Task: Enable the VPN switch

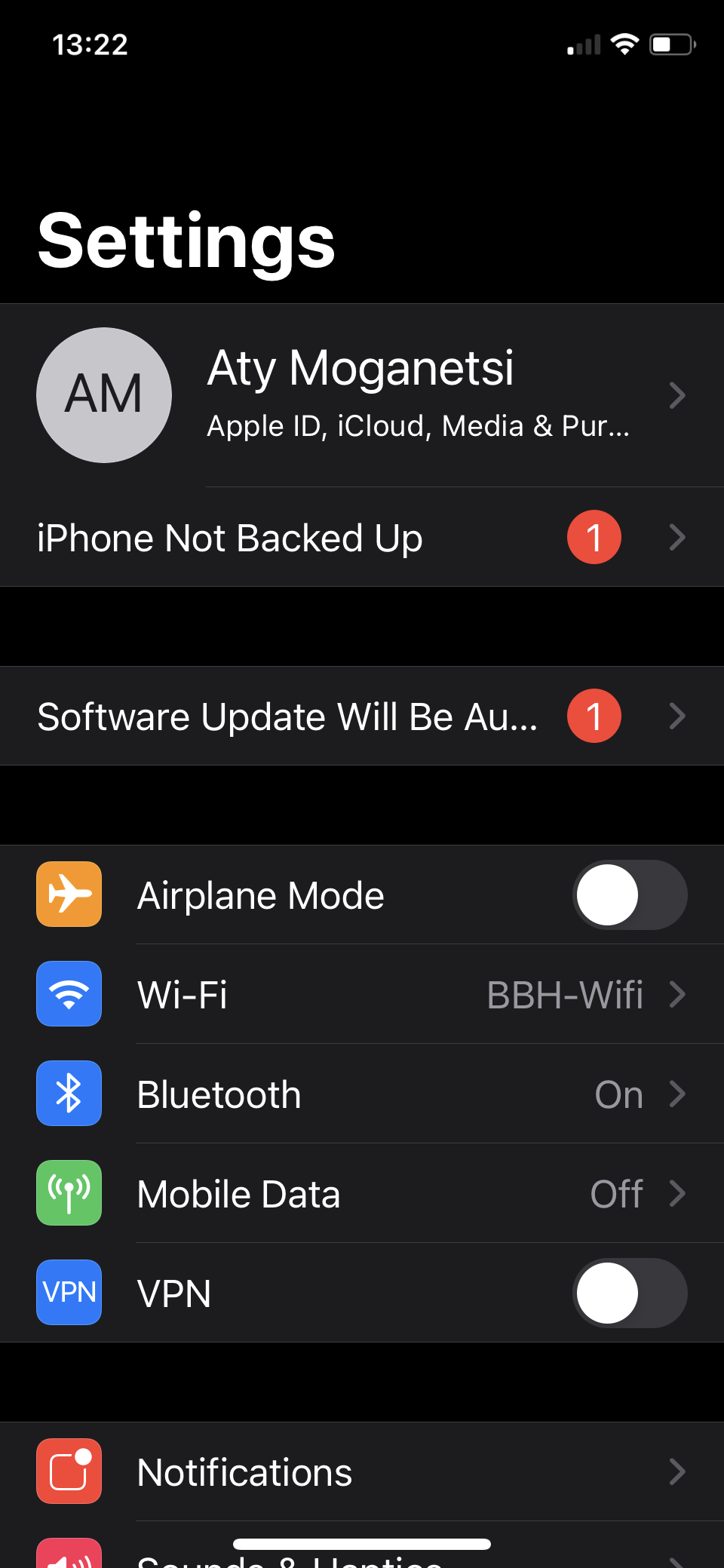Action: coord(629,1293)
